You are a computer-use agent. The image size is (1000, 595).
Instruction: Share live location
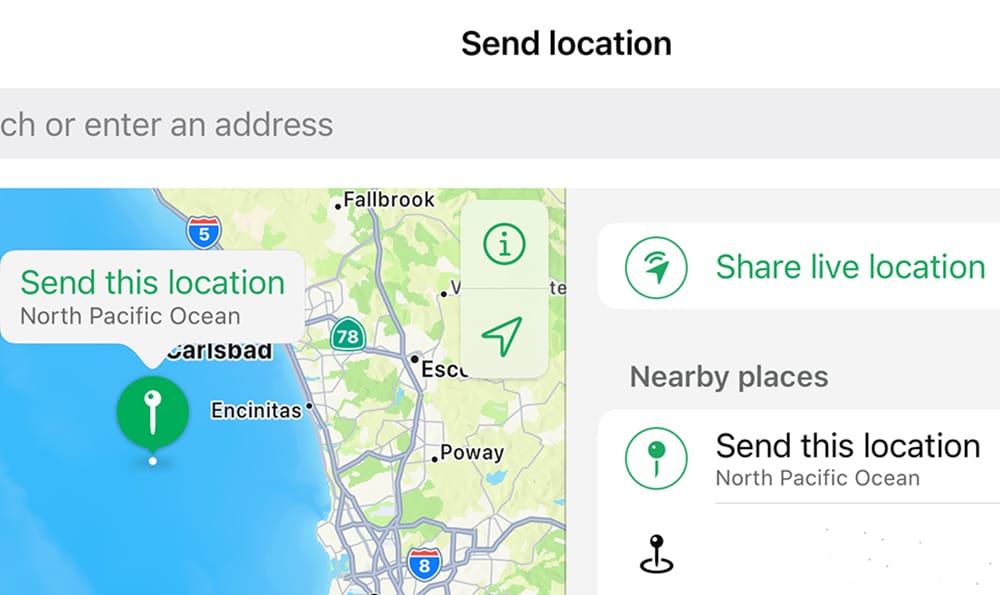pos(798,267)
